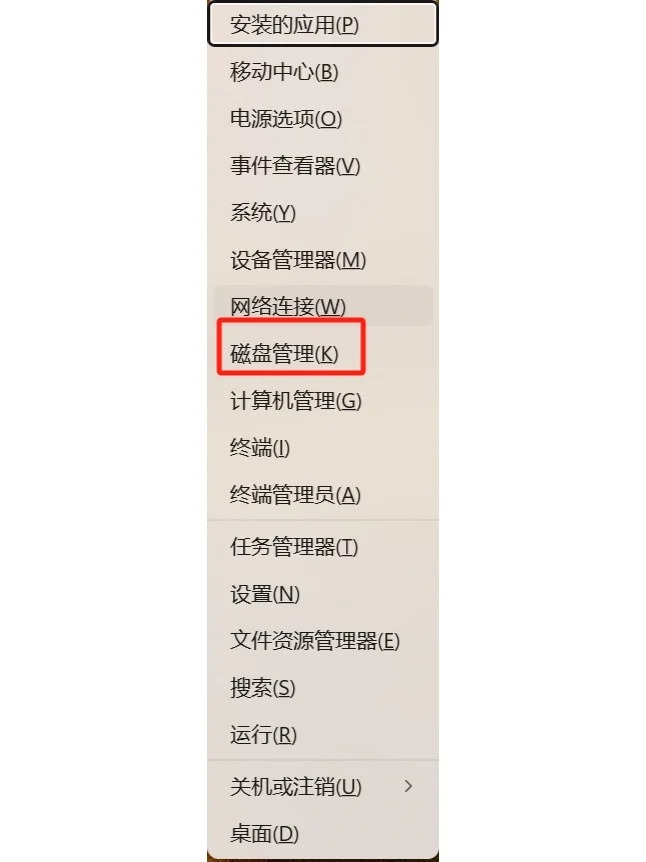646x862 pixels.
Task: Launch 事件查看器
Action: (x=295, y=166)
